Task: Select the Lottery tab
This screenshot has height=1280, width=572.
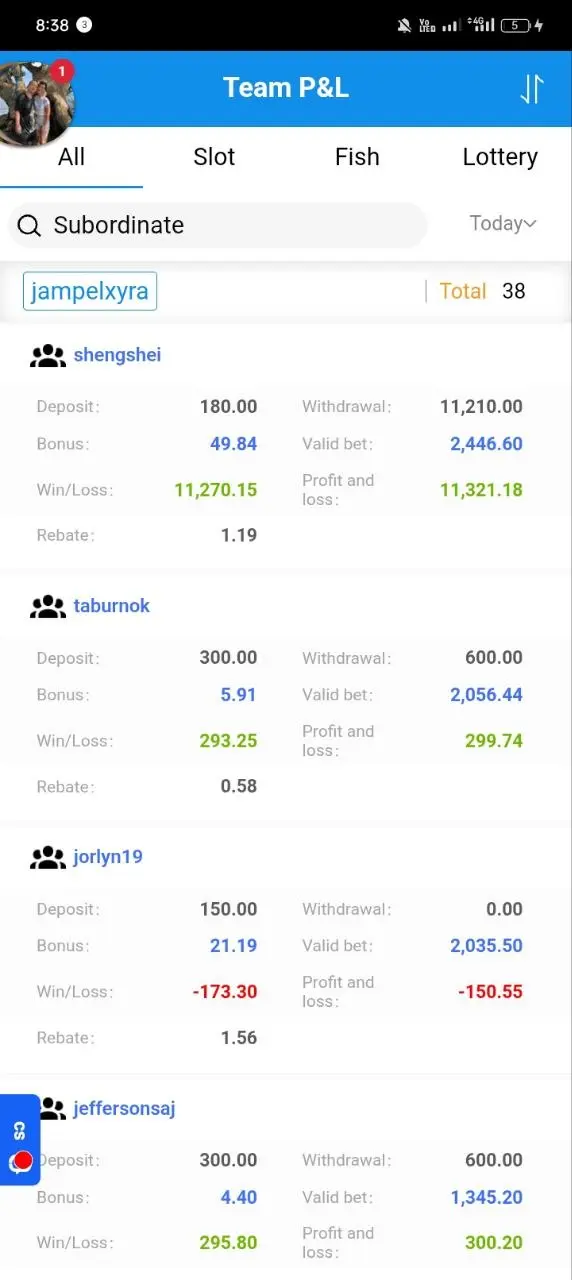Action: (500, 157)
